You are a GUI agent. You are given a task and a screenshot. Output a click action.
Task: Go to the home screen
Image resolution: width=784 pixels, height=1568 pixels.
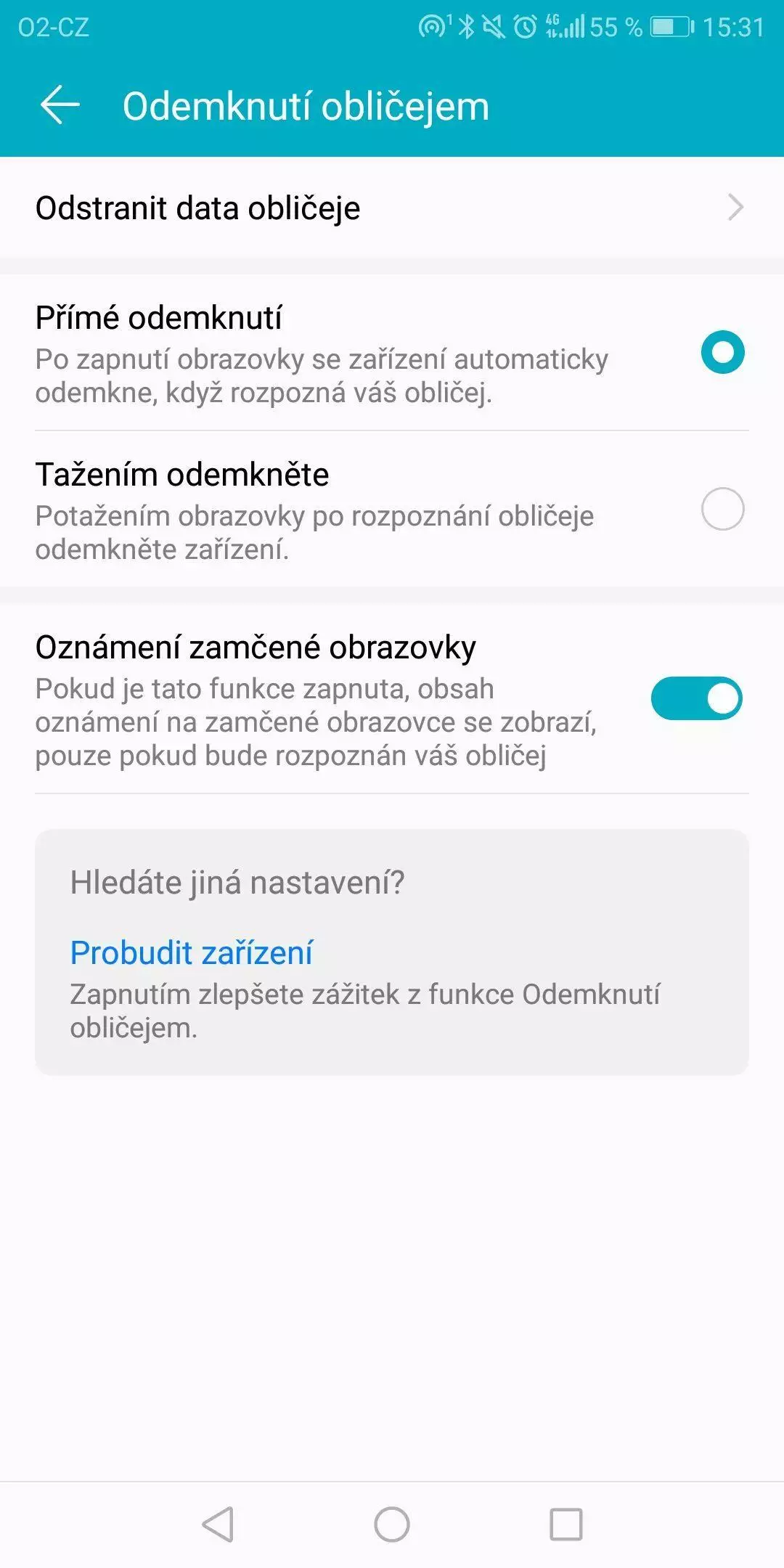392,1524
